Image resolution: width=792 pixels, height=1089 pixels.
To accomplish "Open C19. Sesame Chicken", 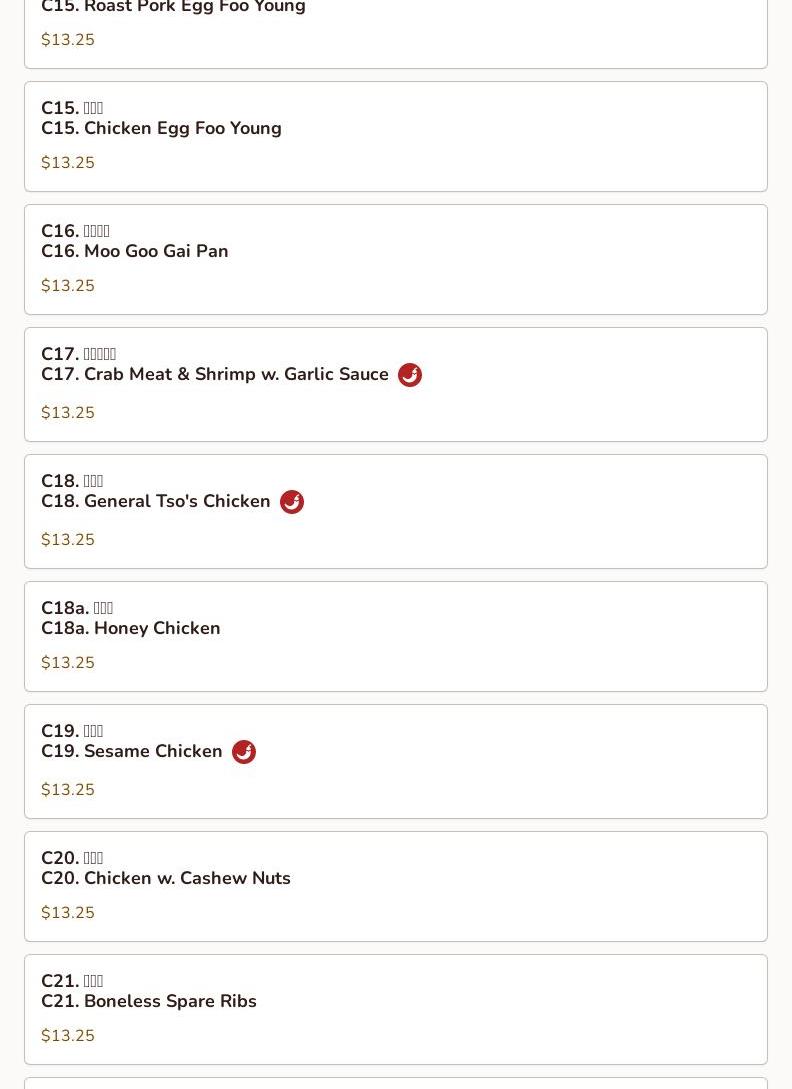I will coord(395,761).
